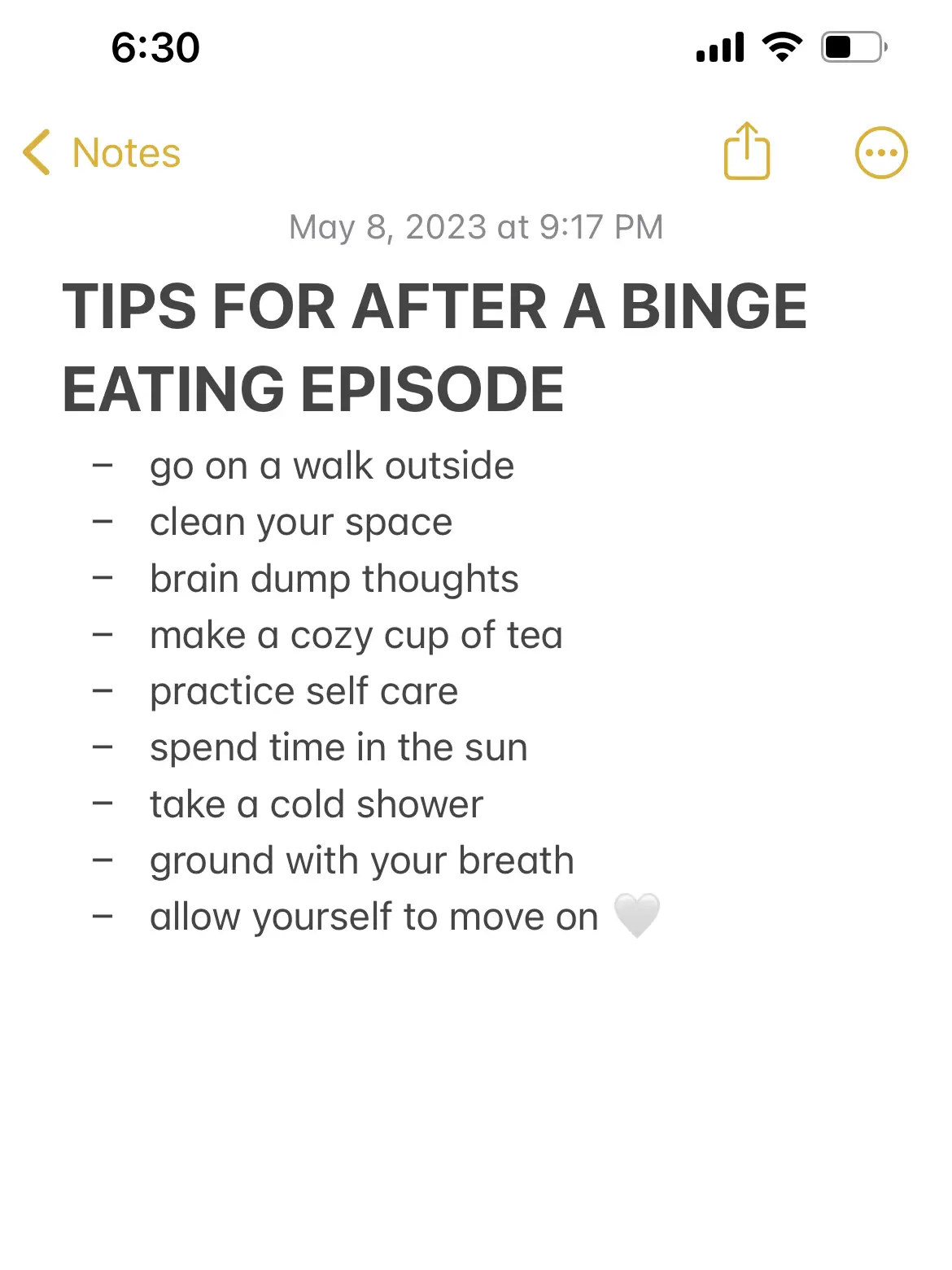Tap the bullet item go on a walk outside

(331, 466)
